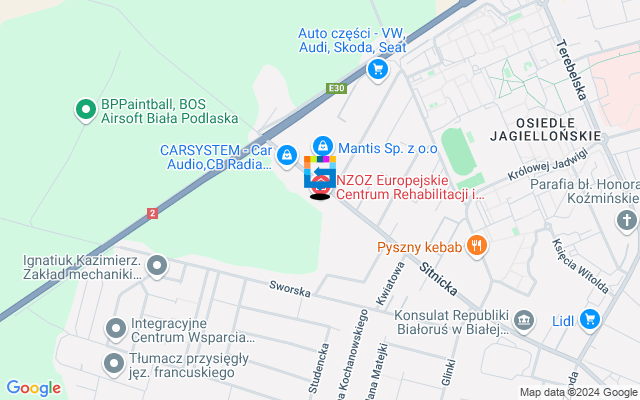
Task: Open the Konsulat Republiki Białoruś marker
Action: point(524,320)
